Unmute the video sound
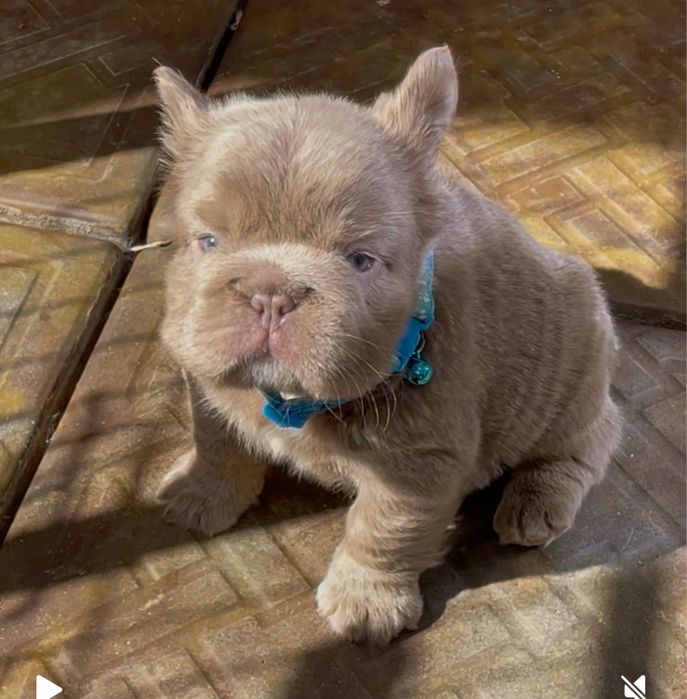The image size is (687, 699). pyautogui.click(x=633, y=686)
